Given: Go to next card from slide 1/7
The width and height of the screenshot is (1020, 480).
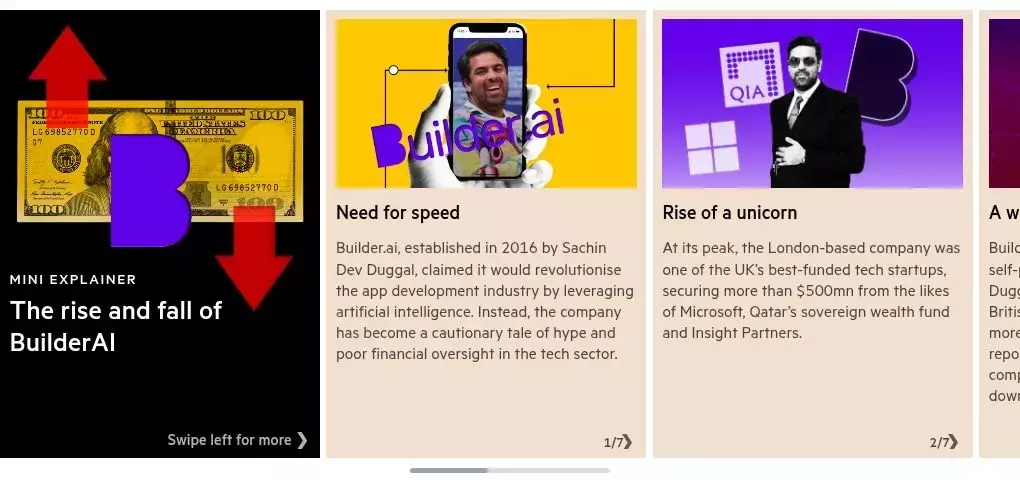Looking at the screenshot, I should click(x=628, y=442).
